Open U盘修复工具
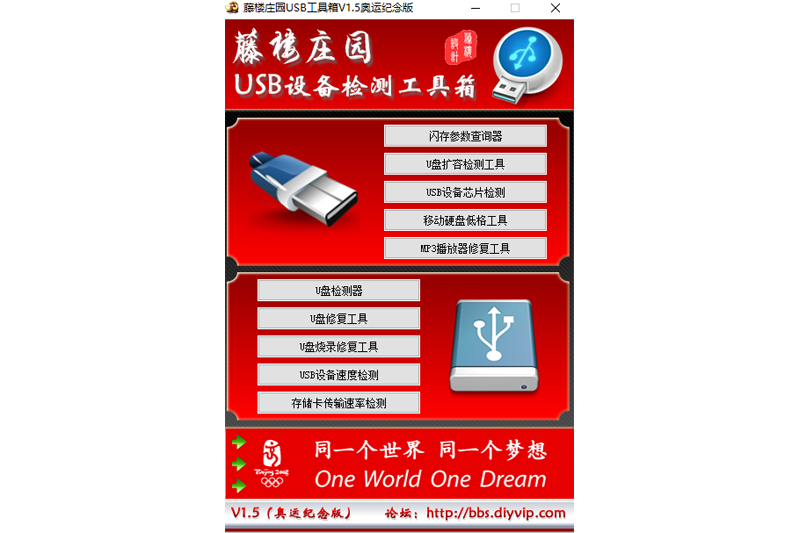The width and height of the screenshot is (800, 533). tap(338, 319)
